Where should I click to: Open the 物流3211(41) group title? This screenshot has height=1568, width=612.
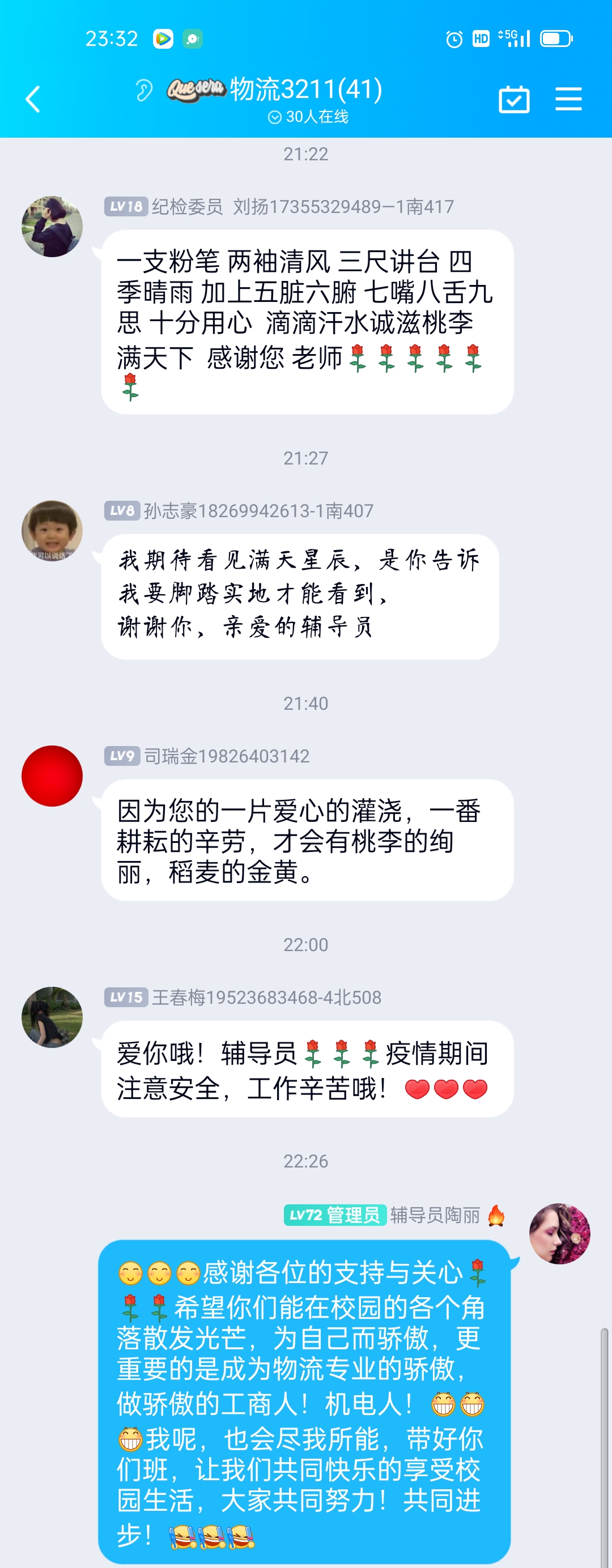[305, 90]
